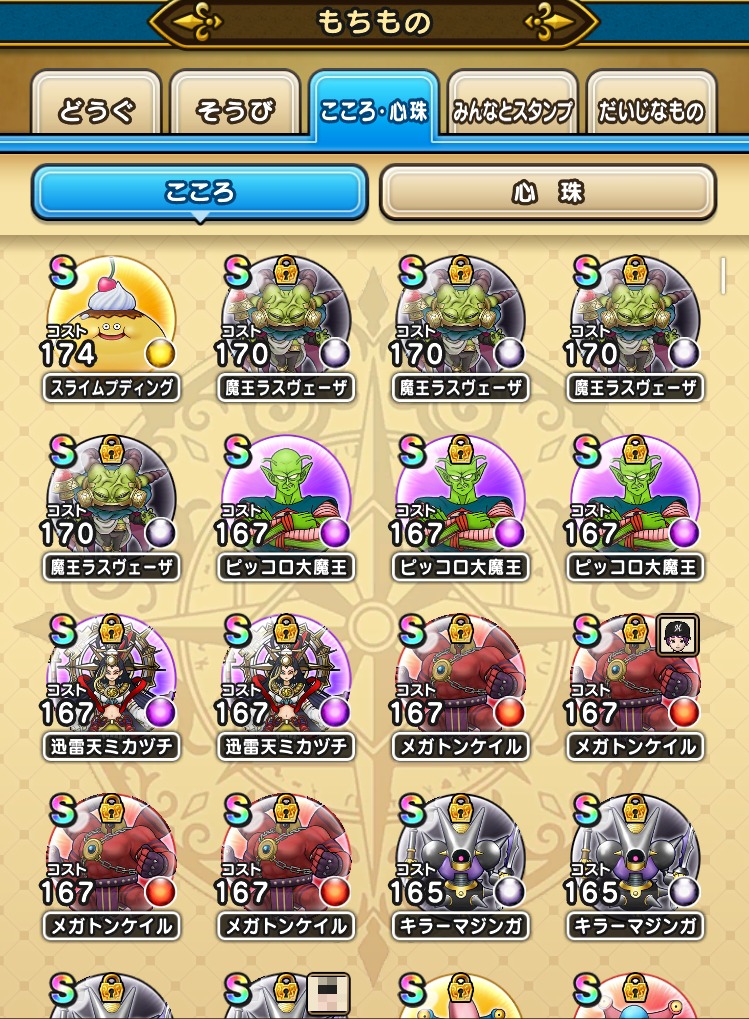Go to the みんなとスタンプ tab
The image size is (749, 1019).
[x=512, y=110]
